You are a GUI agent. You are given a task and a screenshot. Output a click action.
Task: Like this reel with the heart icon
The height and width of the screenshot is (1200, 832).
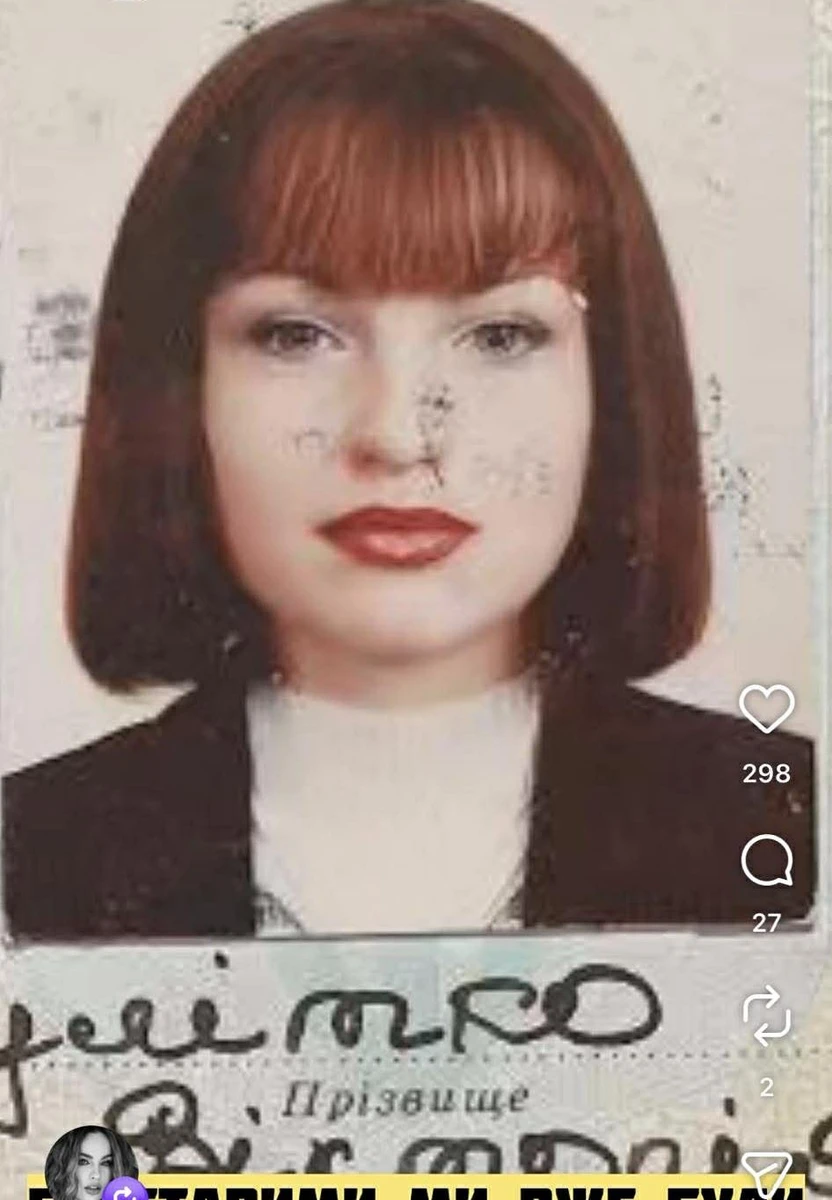[x=766, y=709]
